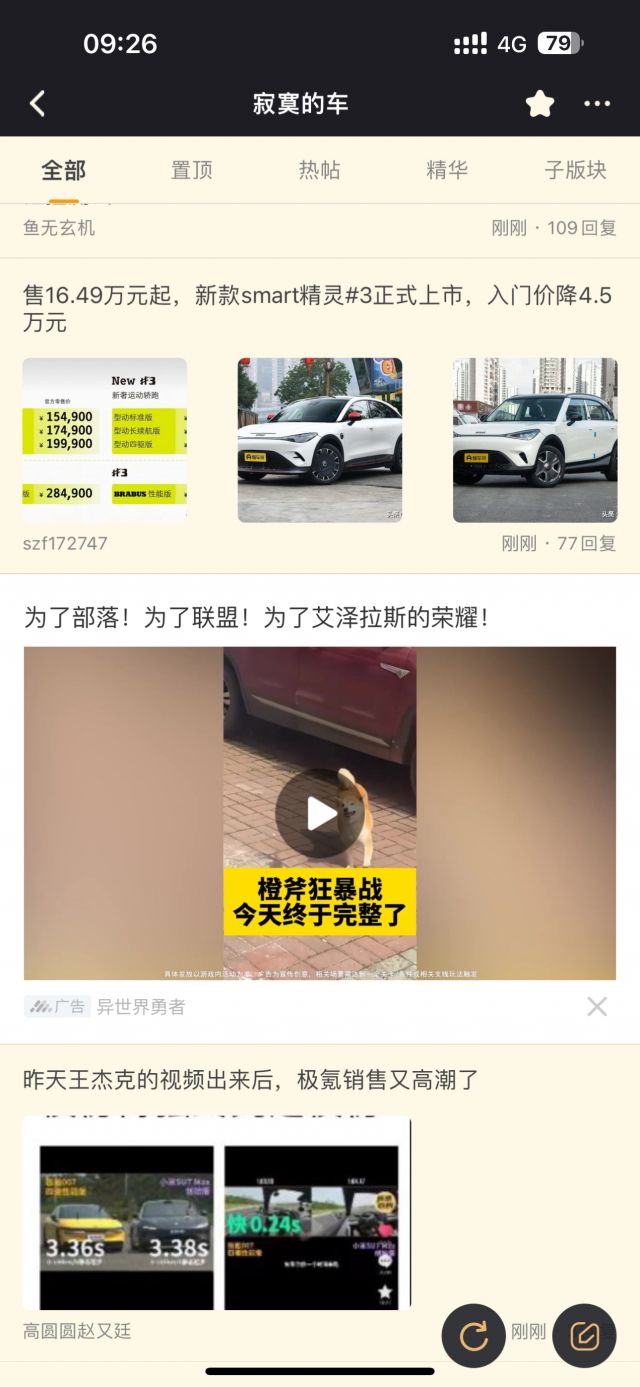This screenshot has height=1387, width=640.
Task: Favorite this forum with the star icon
Action: 540,103
